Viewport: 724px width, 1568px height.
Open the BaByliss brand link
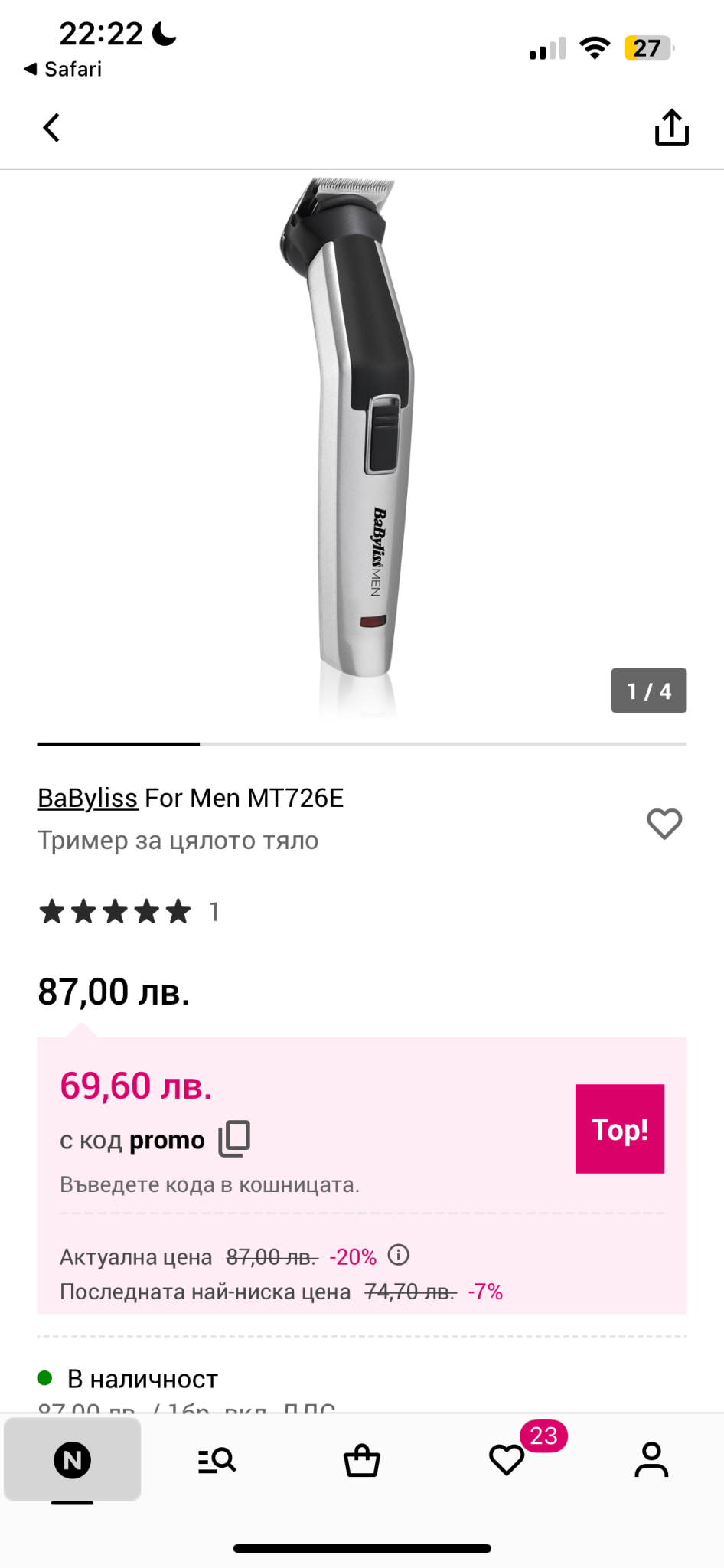[x=87, y=798]
